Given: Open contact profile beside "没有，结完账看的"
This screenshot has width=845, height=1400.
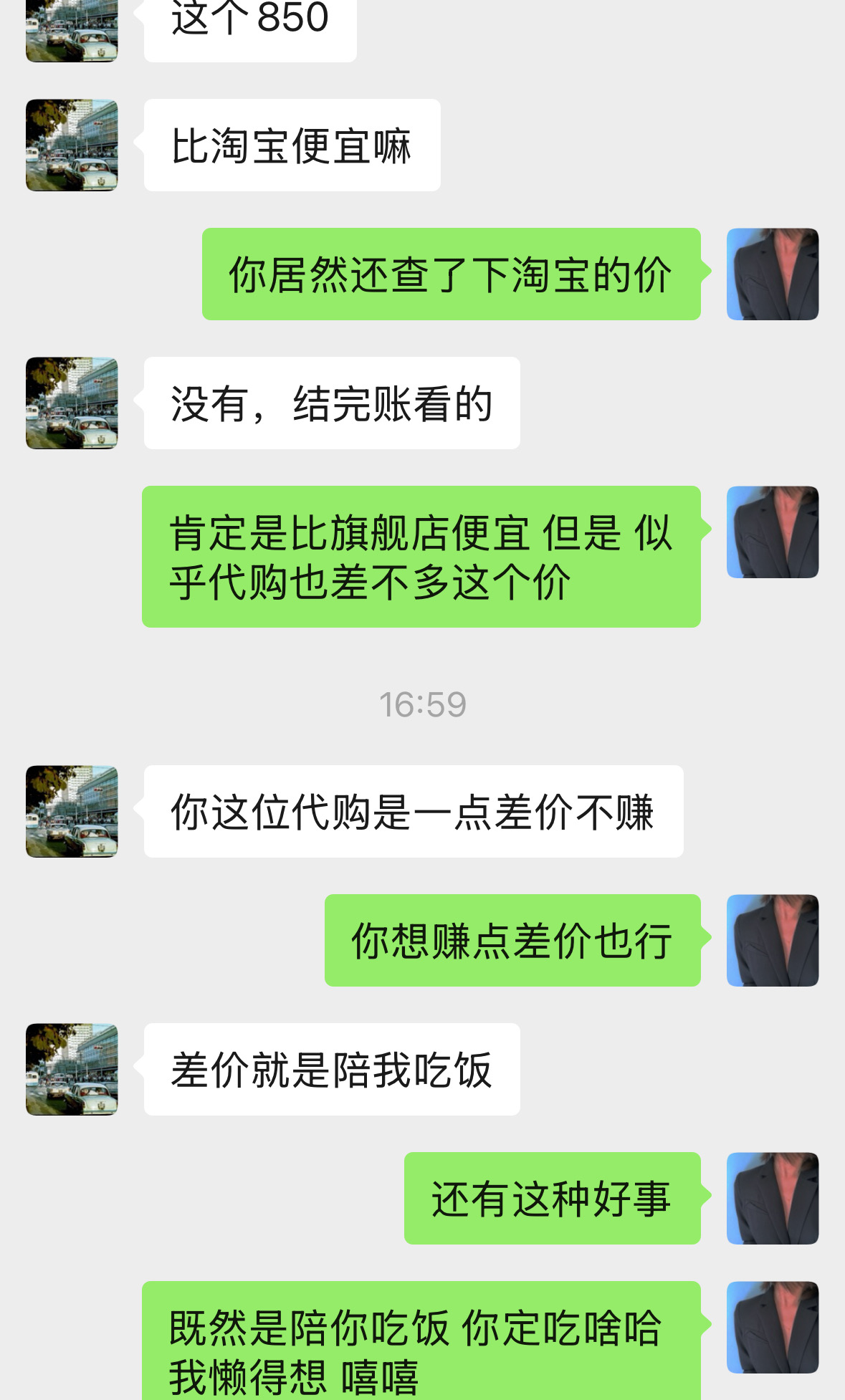Looking at the screenshot, I should 72,403.
